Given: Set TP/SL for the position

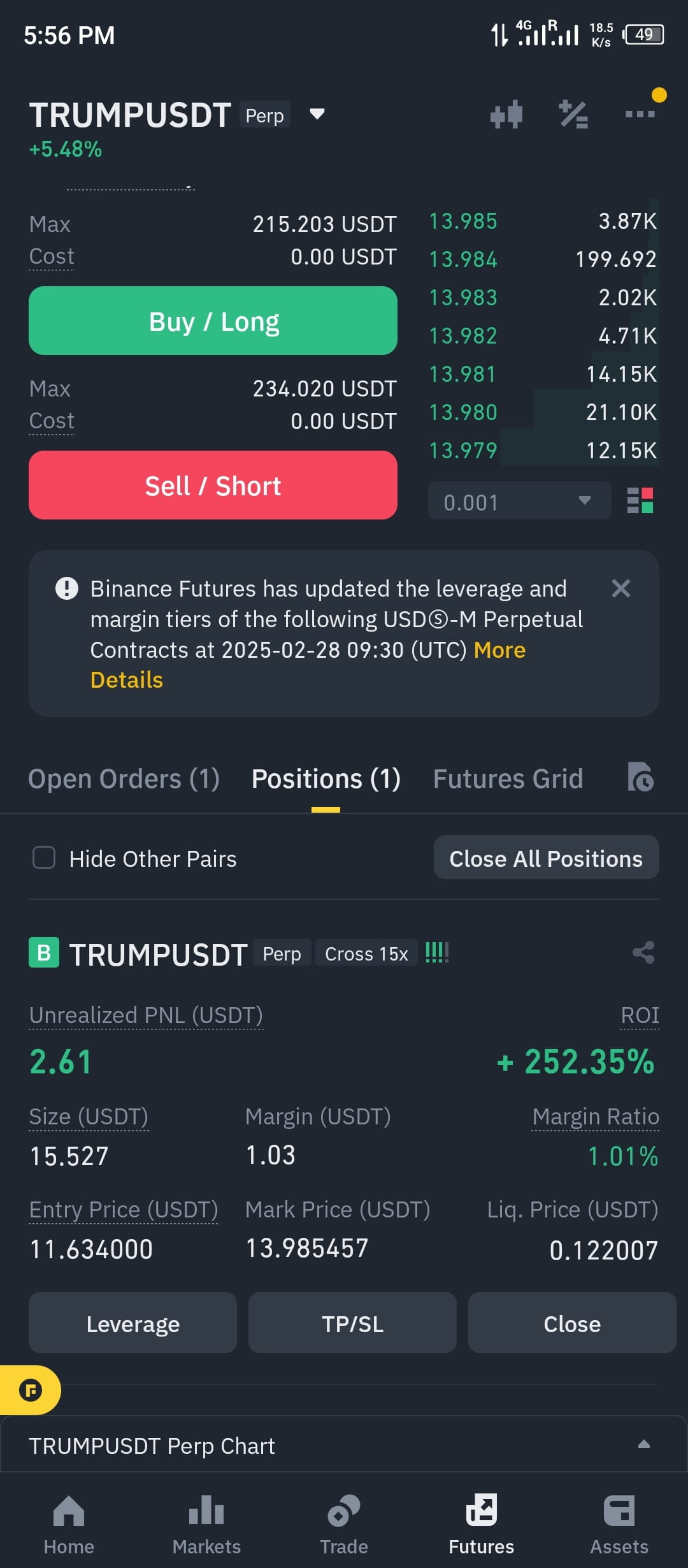Looking at the screenshot, I should (x=352, y=1323).
